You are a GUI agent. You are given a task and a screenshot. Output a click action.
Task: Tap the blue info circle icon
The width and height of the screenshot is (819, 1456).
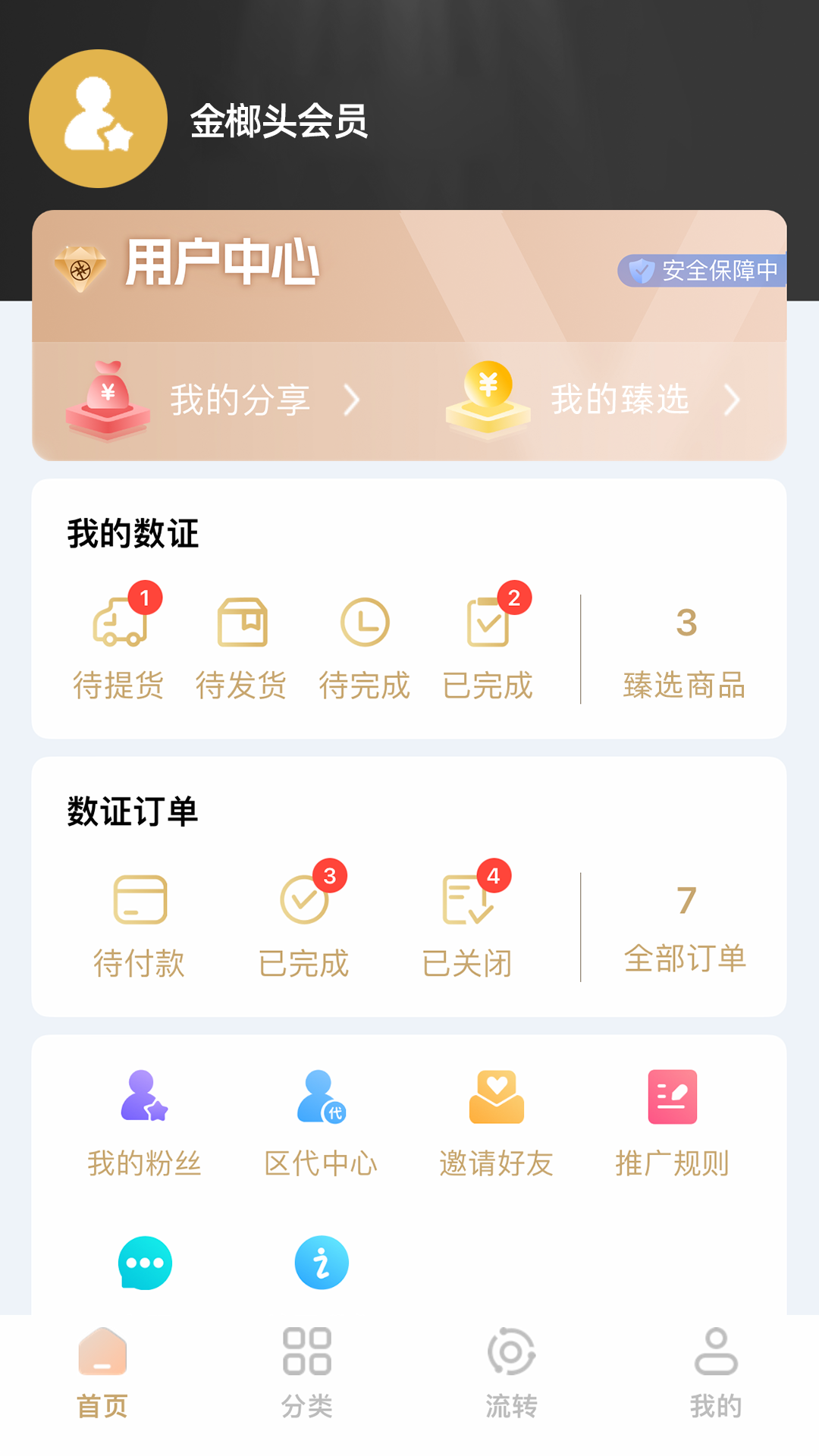[x=320, y=1261]
